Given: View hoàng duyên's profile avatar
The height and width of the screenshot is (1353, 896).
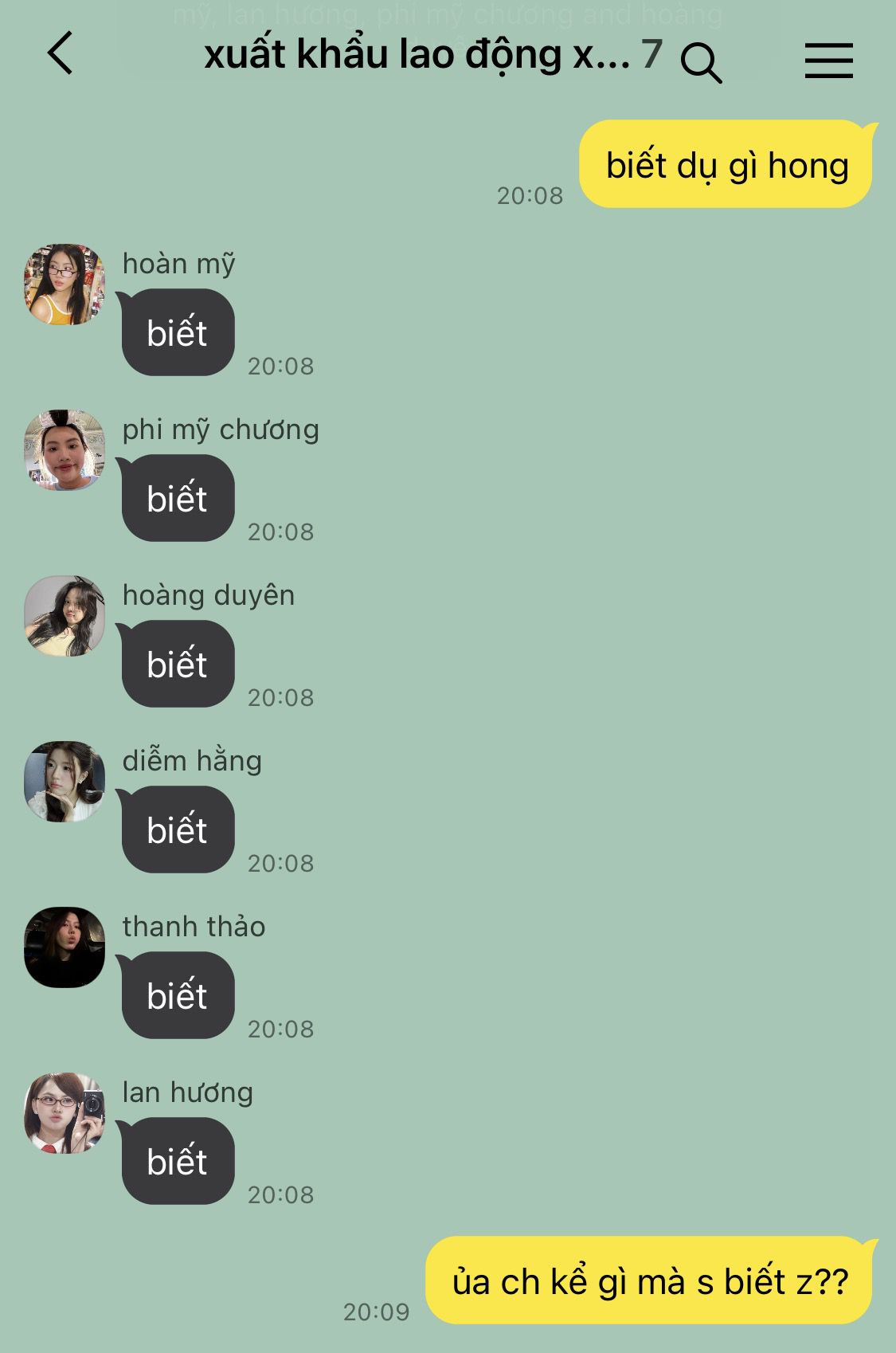Looking at the screenshot, I should (x=65, y=616).
